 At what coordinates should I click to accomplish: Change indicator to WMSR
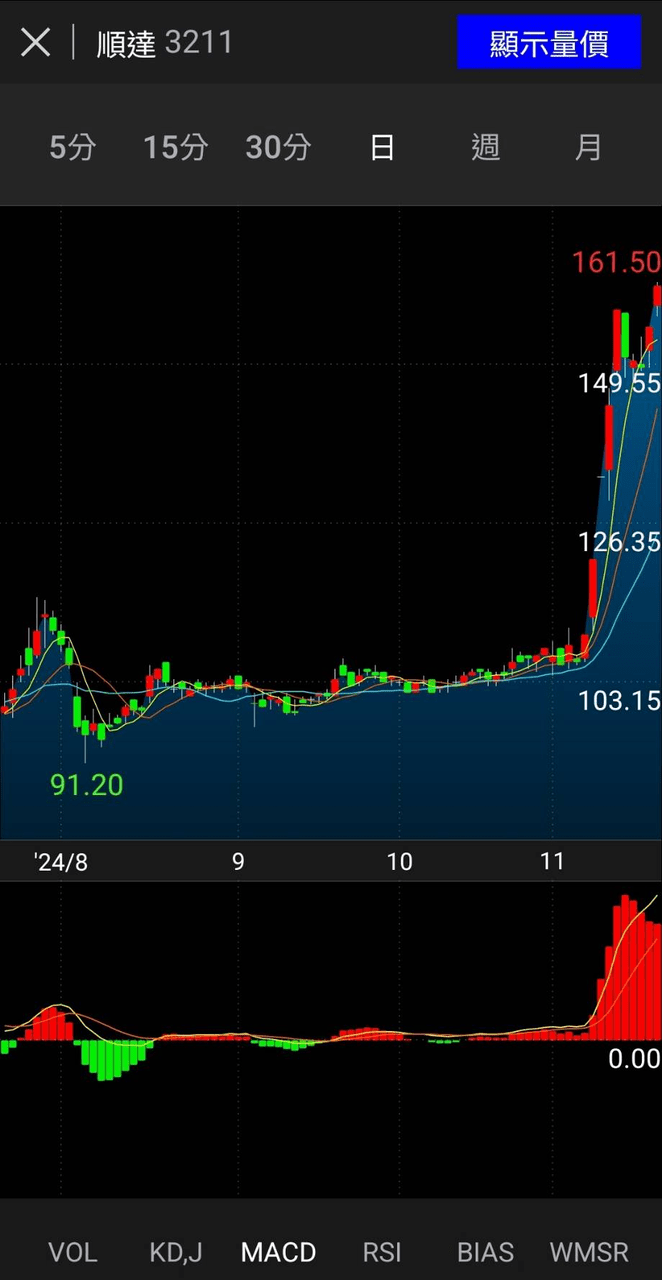[x=589, y=1251]
